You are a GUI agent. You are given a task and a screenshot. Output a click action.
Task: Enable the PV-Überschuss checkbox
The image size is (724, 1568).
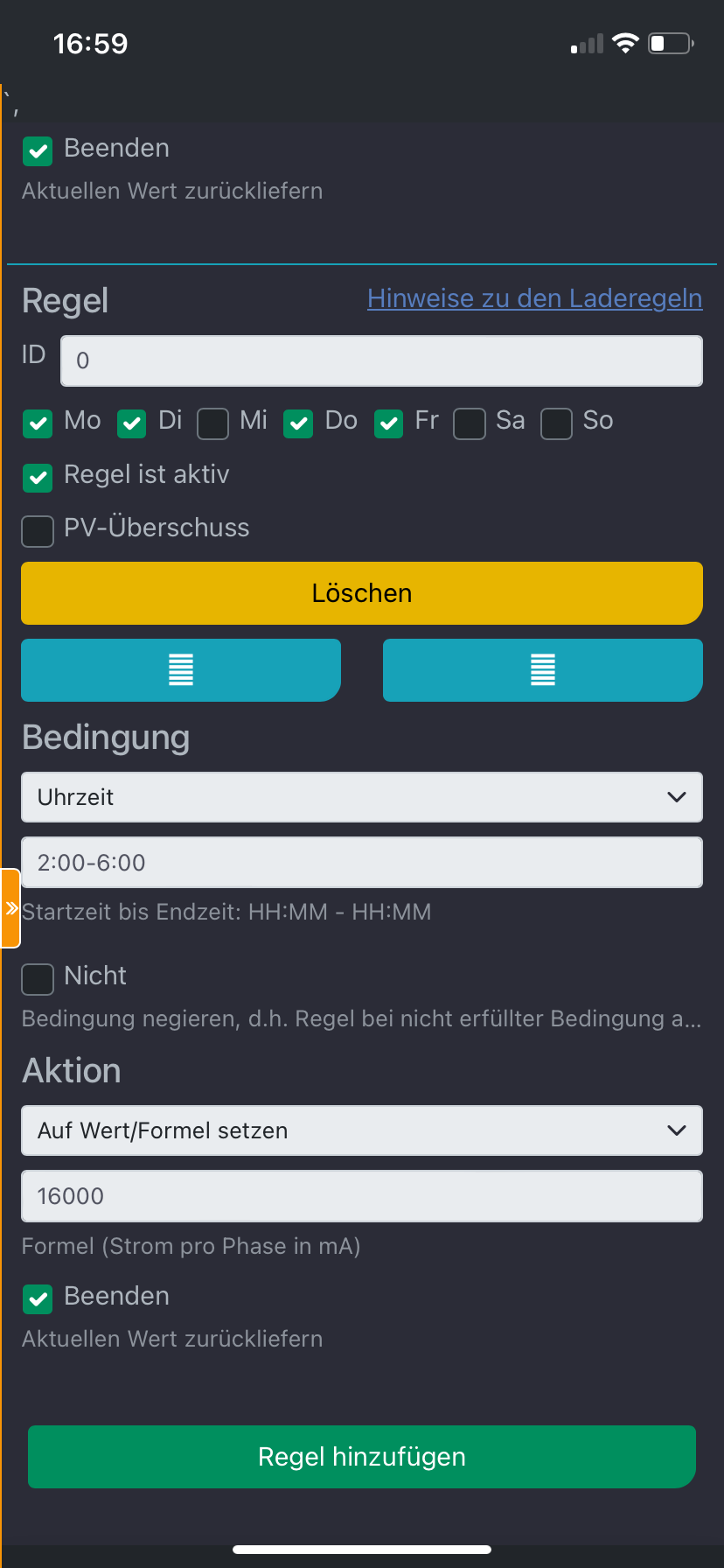[38, 531]
